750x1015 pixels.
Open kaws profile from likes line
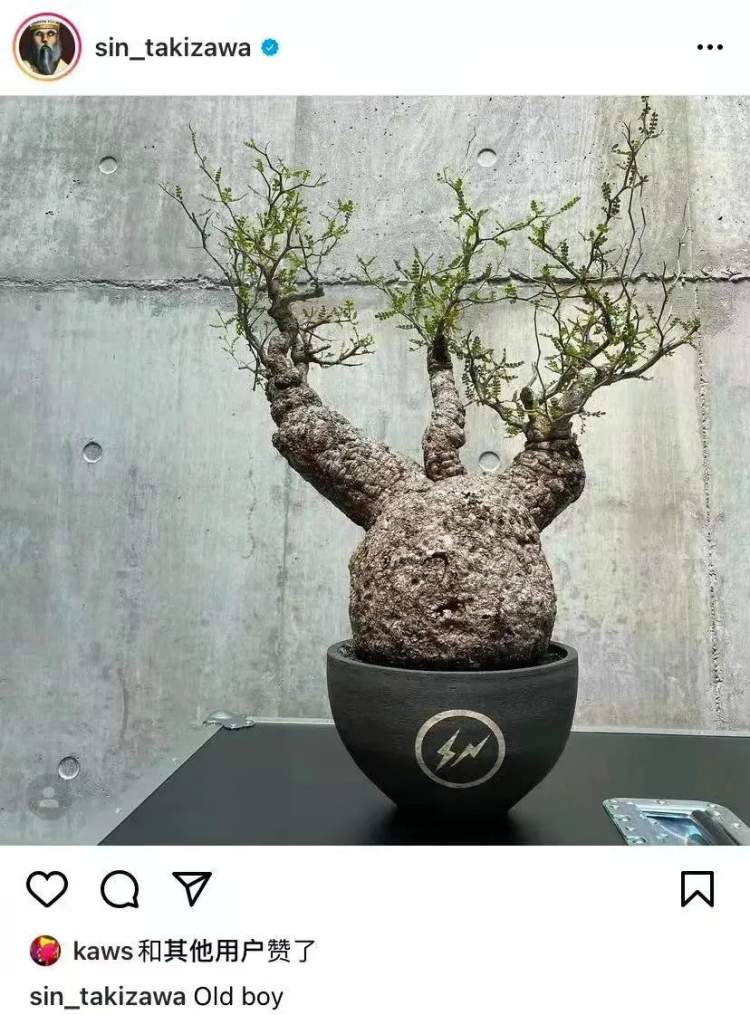click(102, 950)
